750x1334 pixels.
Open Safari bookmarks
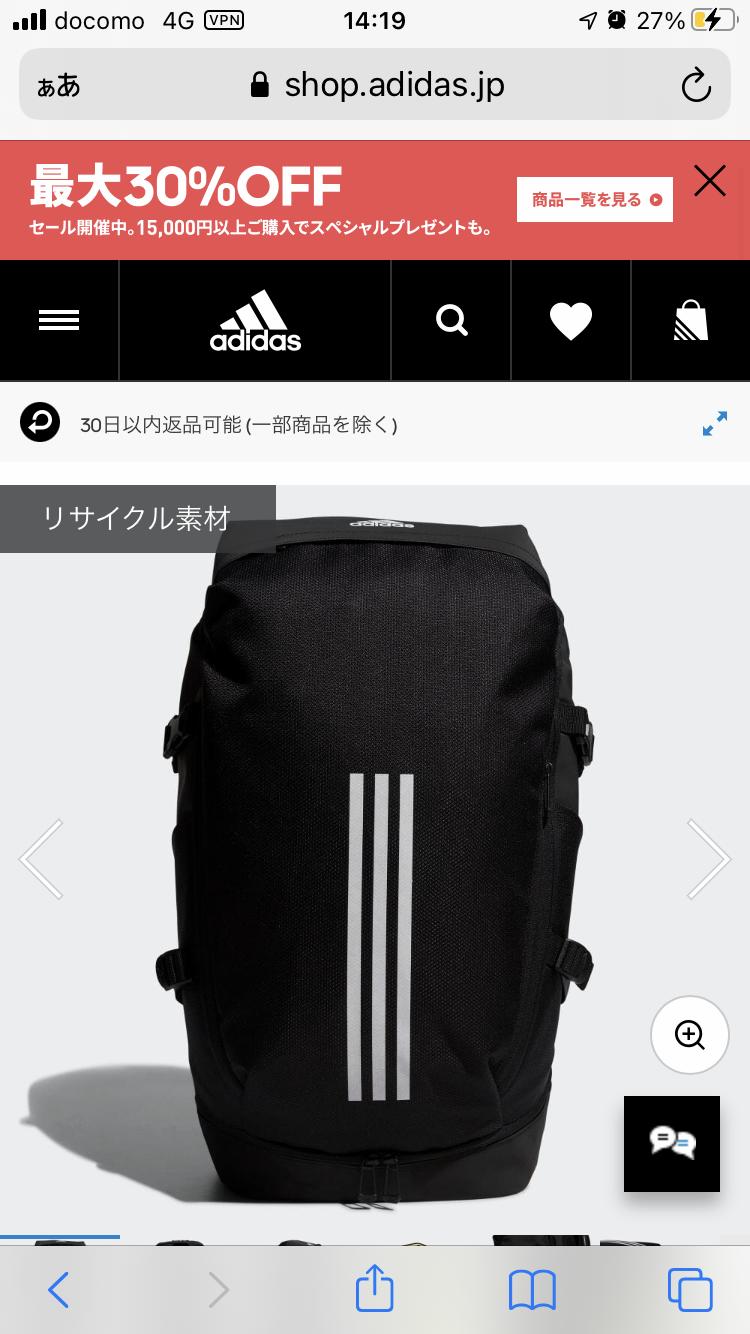point(532,1290)
